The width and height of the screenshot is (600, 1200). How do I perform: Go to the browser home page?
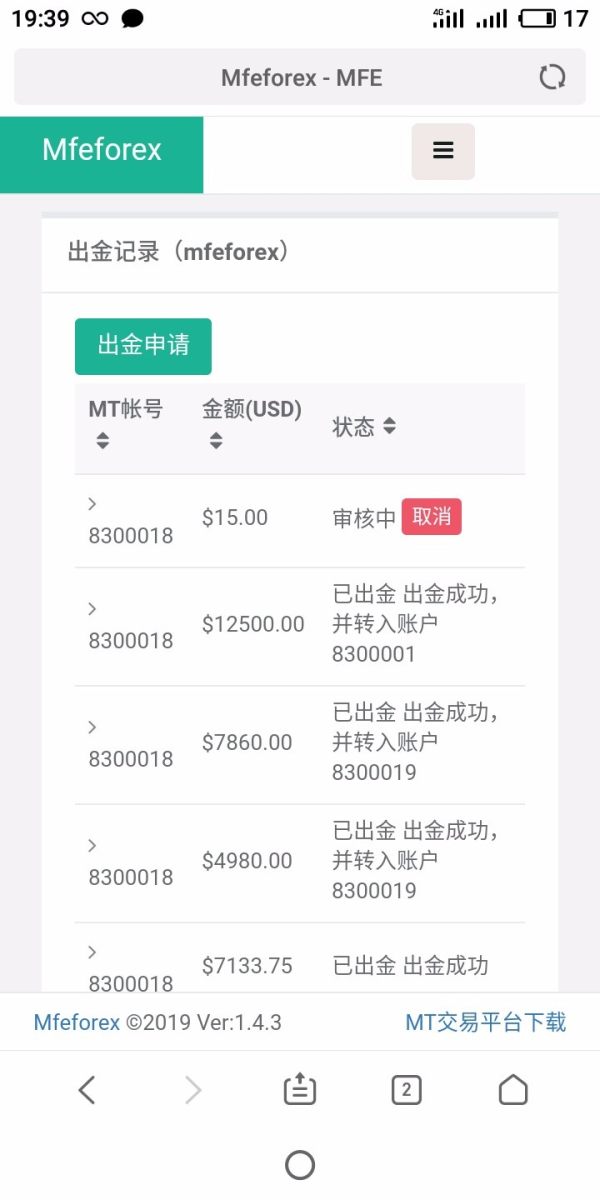(x=513, y=1089)
